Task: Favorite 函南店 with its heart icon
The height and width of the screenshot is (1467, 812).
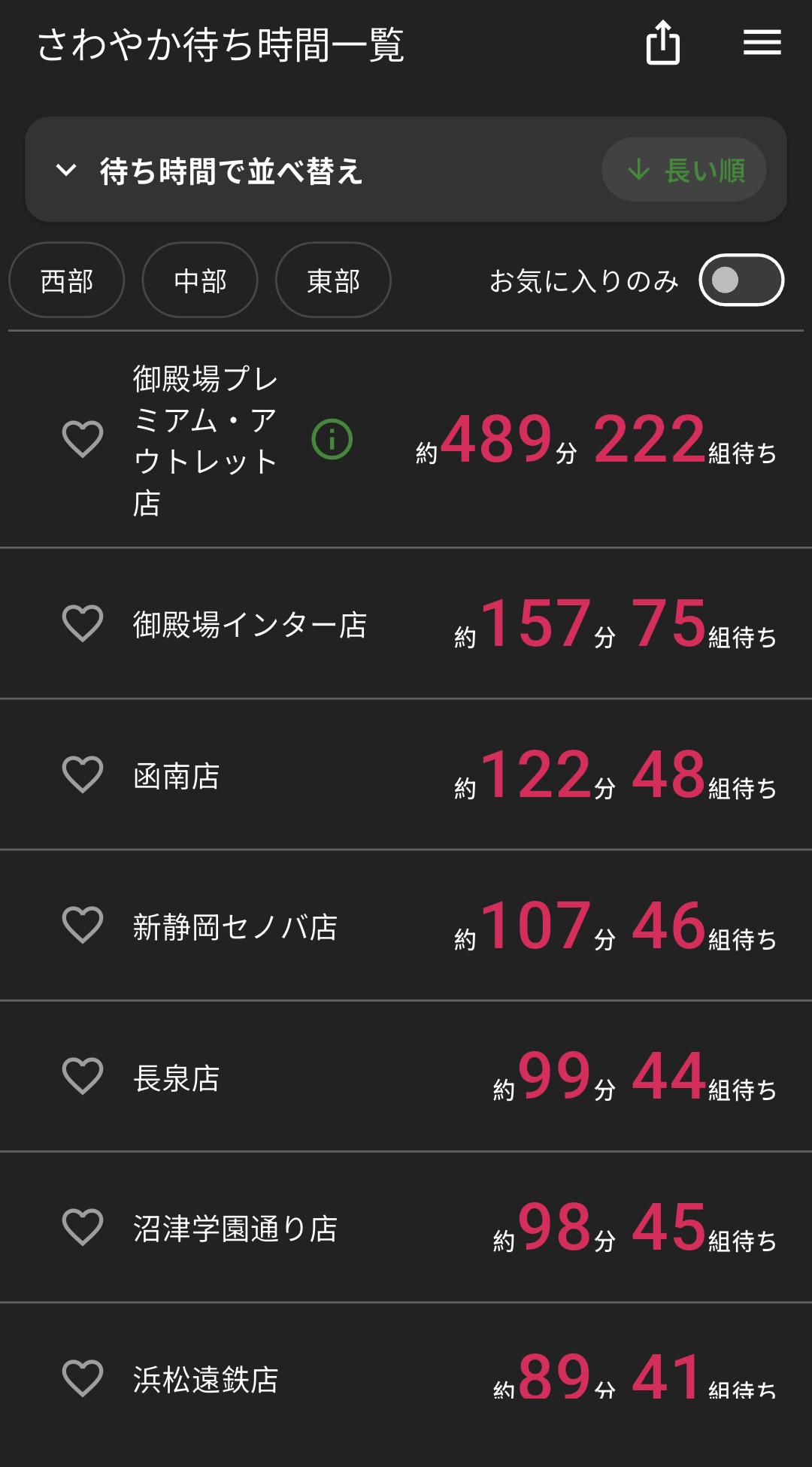Action: tap(83, 775)
